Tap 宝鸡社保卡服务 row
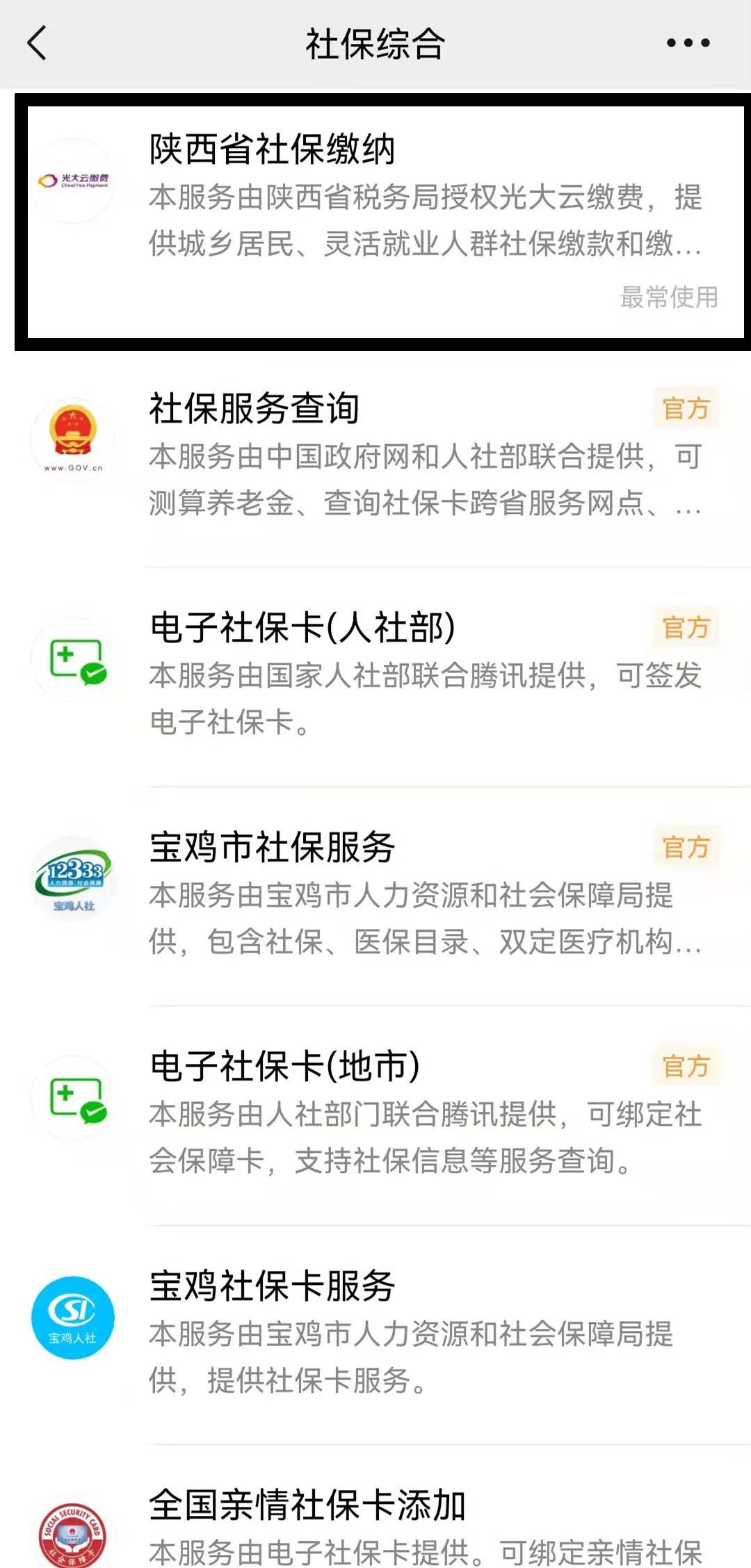Image resolution: width=751 pixels, height=1568 pixels. 375,1334
